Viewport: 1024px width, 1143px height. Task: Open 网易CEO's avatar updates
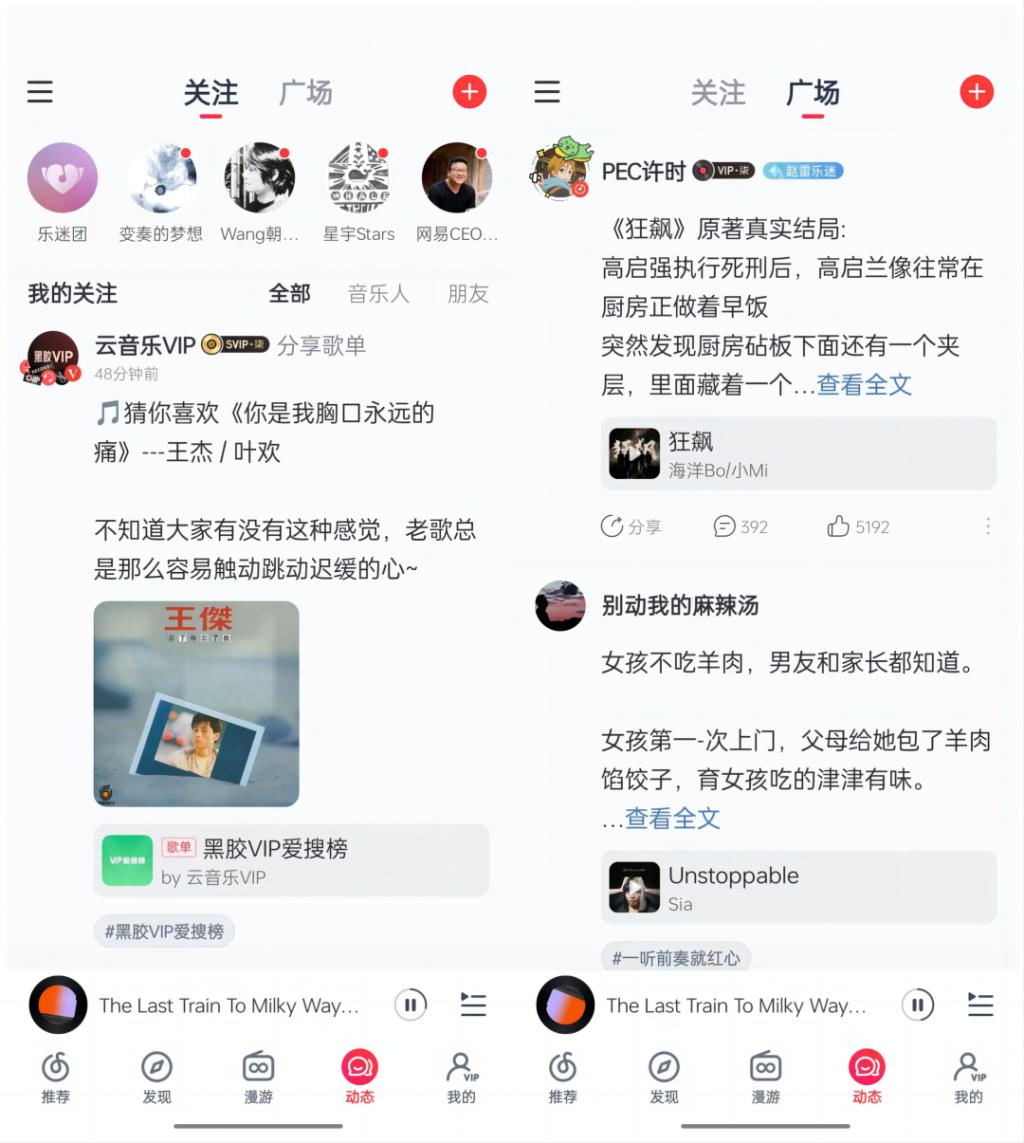(x=456, y=178)
